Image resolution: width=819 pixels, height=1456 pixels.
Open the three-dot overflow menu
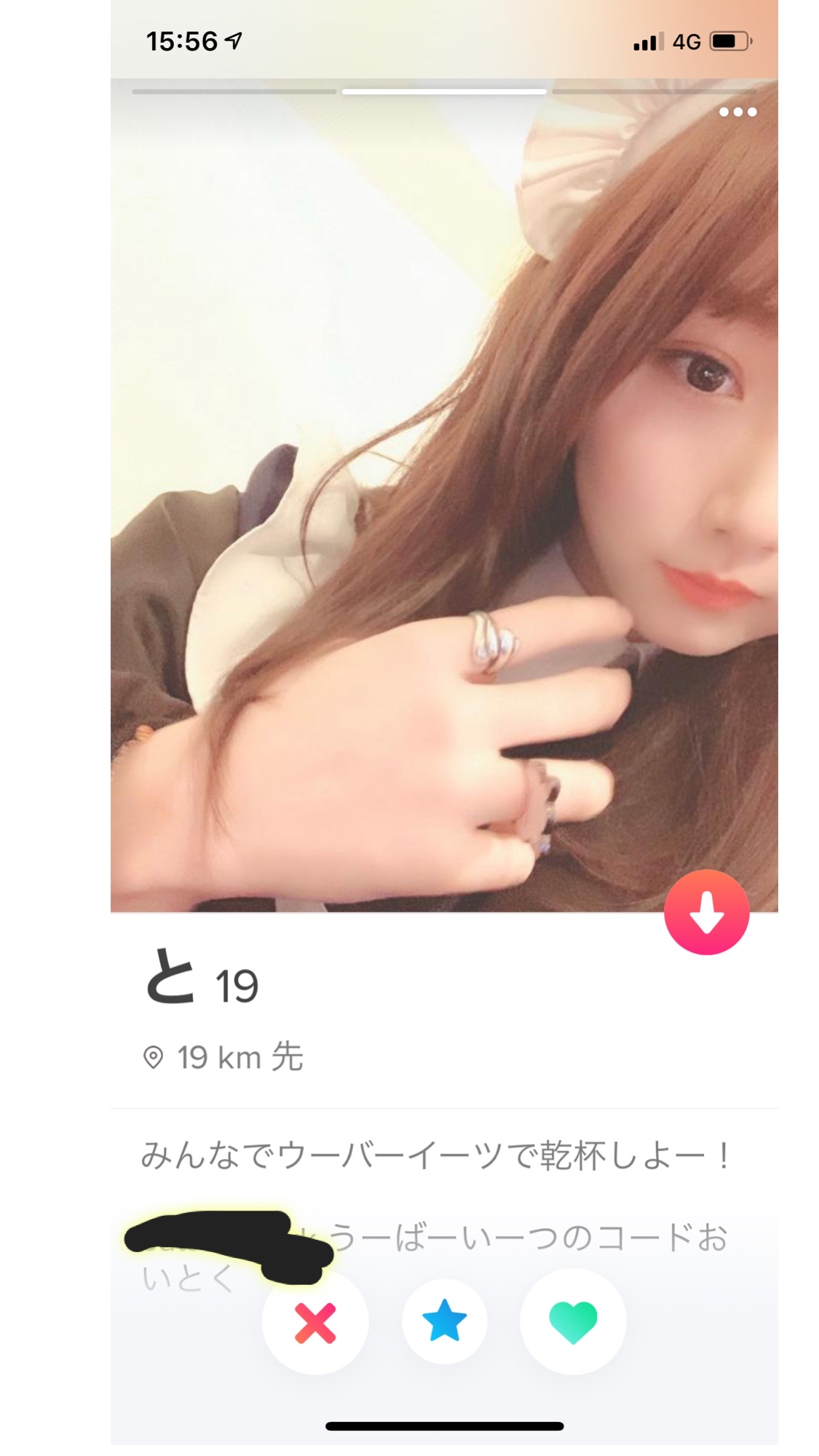(737, 112)
